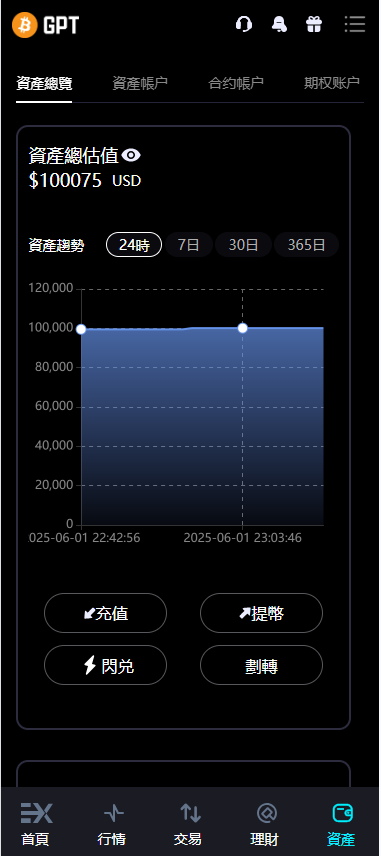Go to the 首頁 home tab
Screen dimensions: 381x856
(36, 824)
